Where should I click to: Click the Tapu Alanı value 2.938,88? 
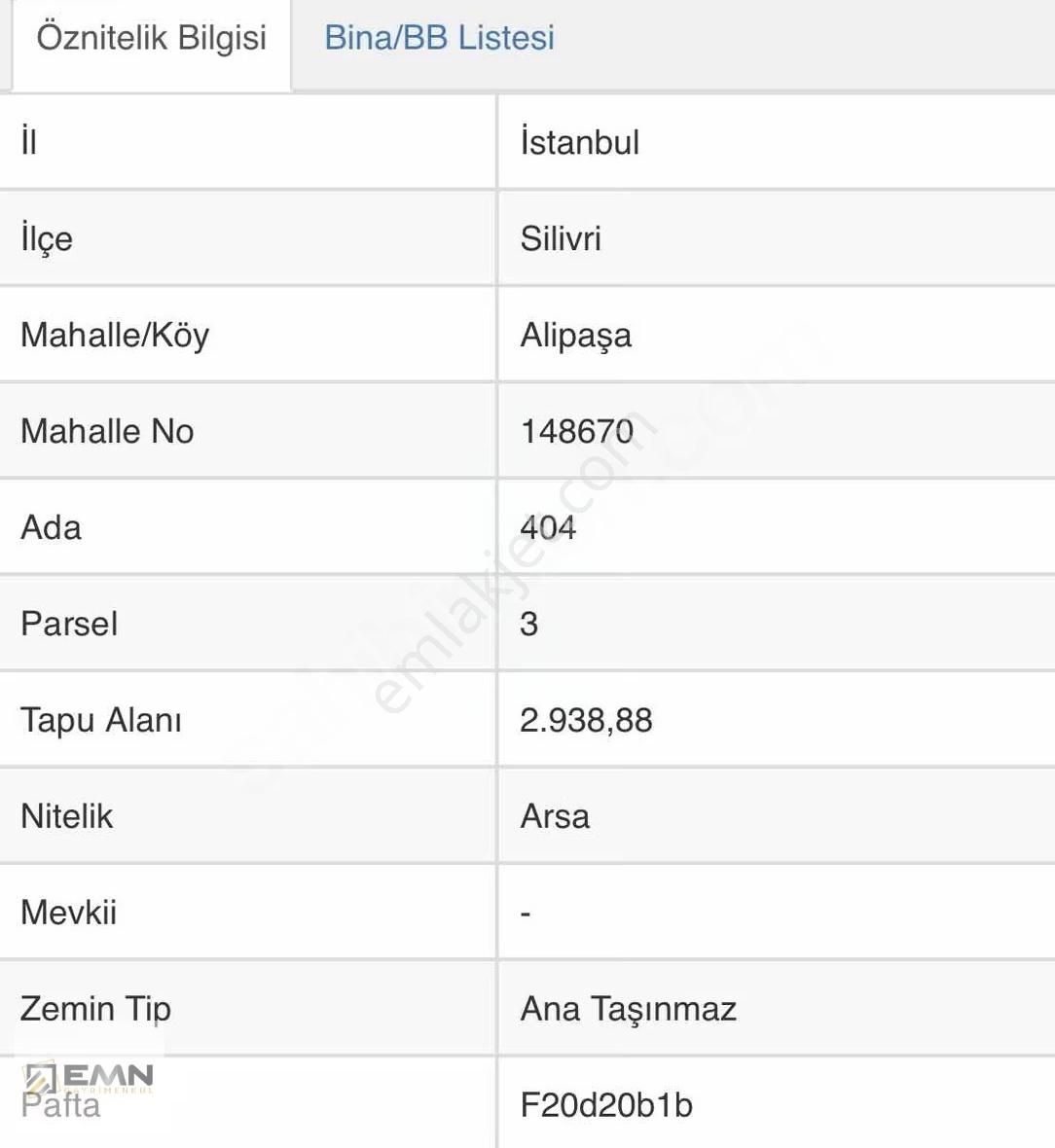586,721
